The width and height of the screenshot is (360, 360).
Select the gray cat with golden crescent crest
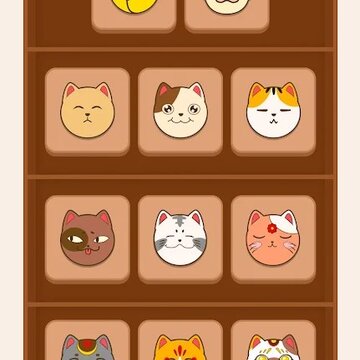pyautogui.click(x=87, y=340)
